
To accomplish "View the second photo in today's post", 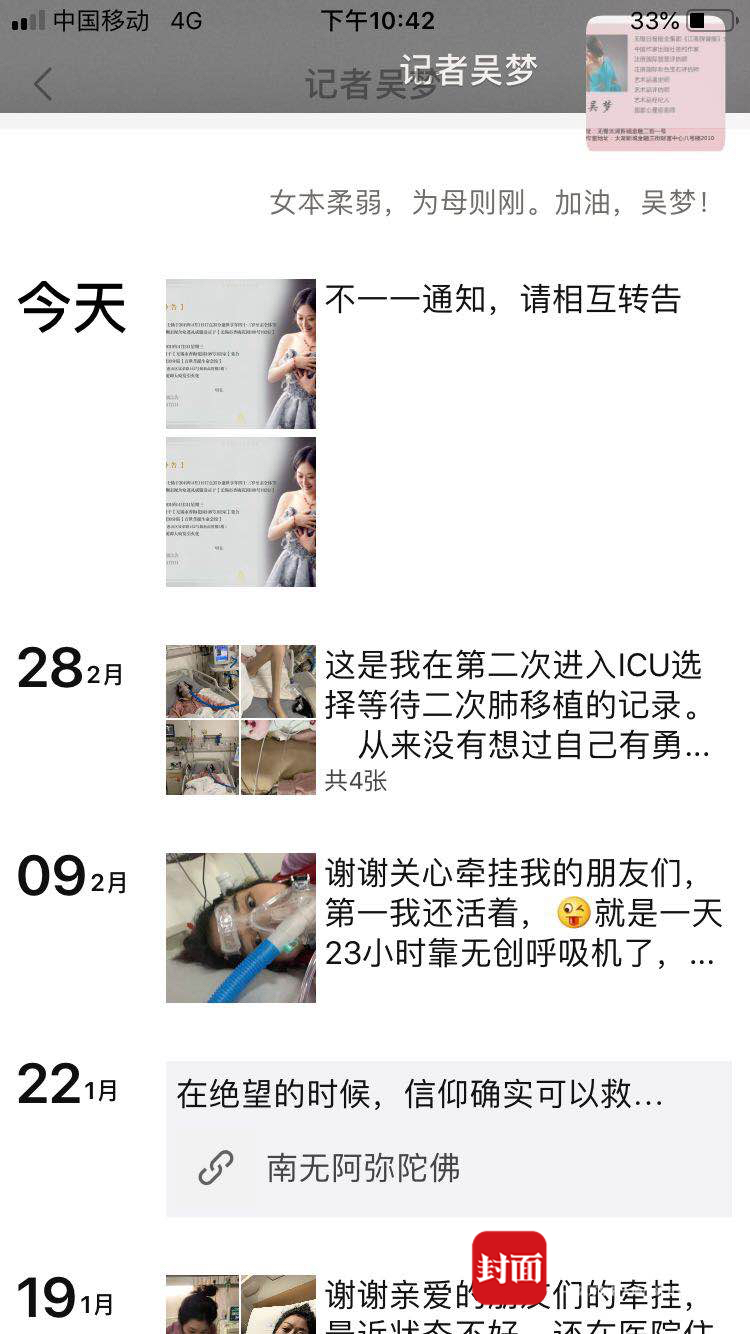I will tap(241, 511).
